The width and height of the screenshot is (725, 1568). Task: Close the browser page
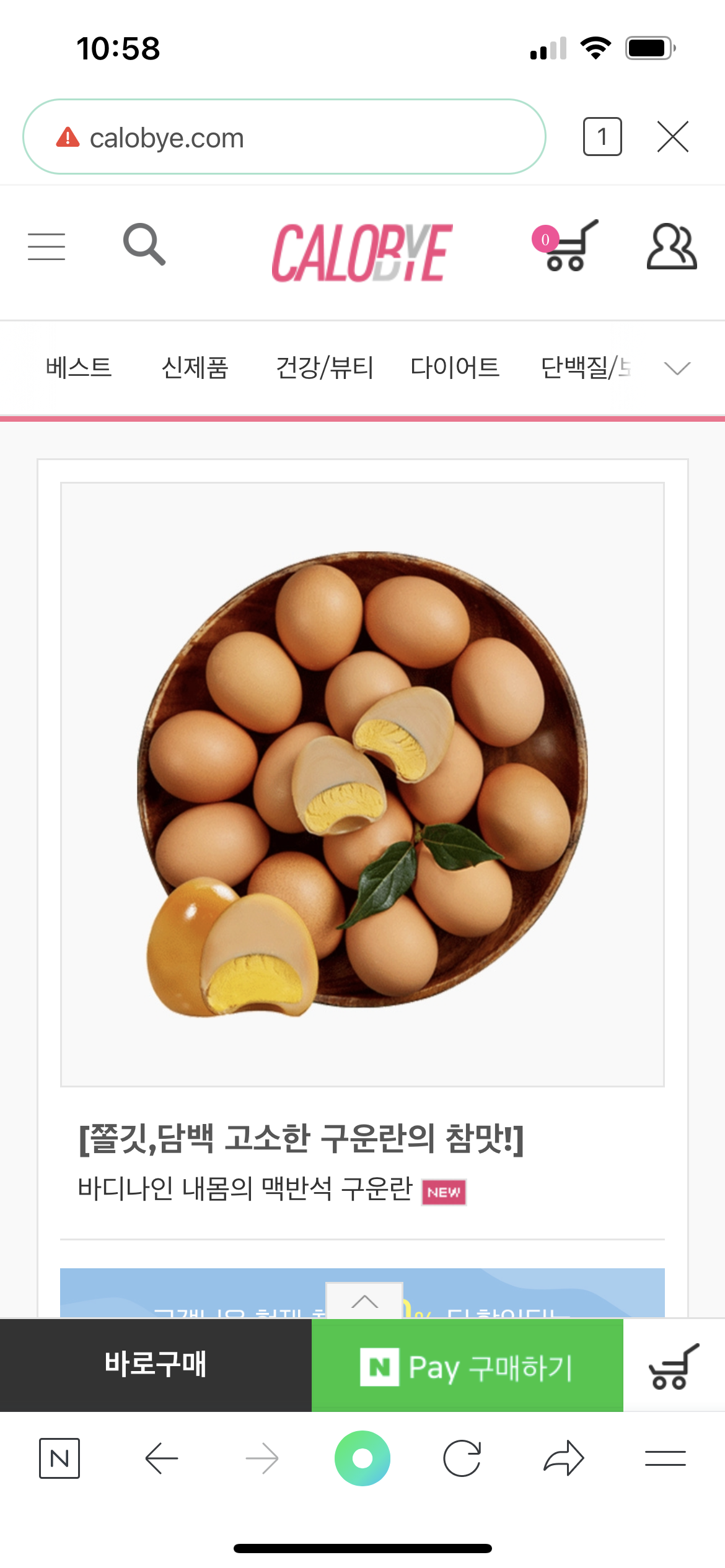[673, 136]
